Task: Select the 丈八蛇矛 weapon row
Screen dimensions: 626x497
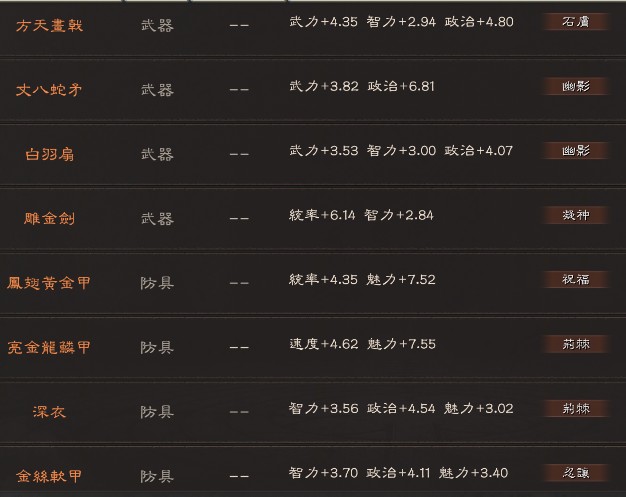Action: point(51,89)
